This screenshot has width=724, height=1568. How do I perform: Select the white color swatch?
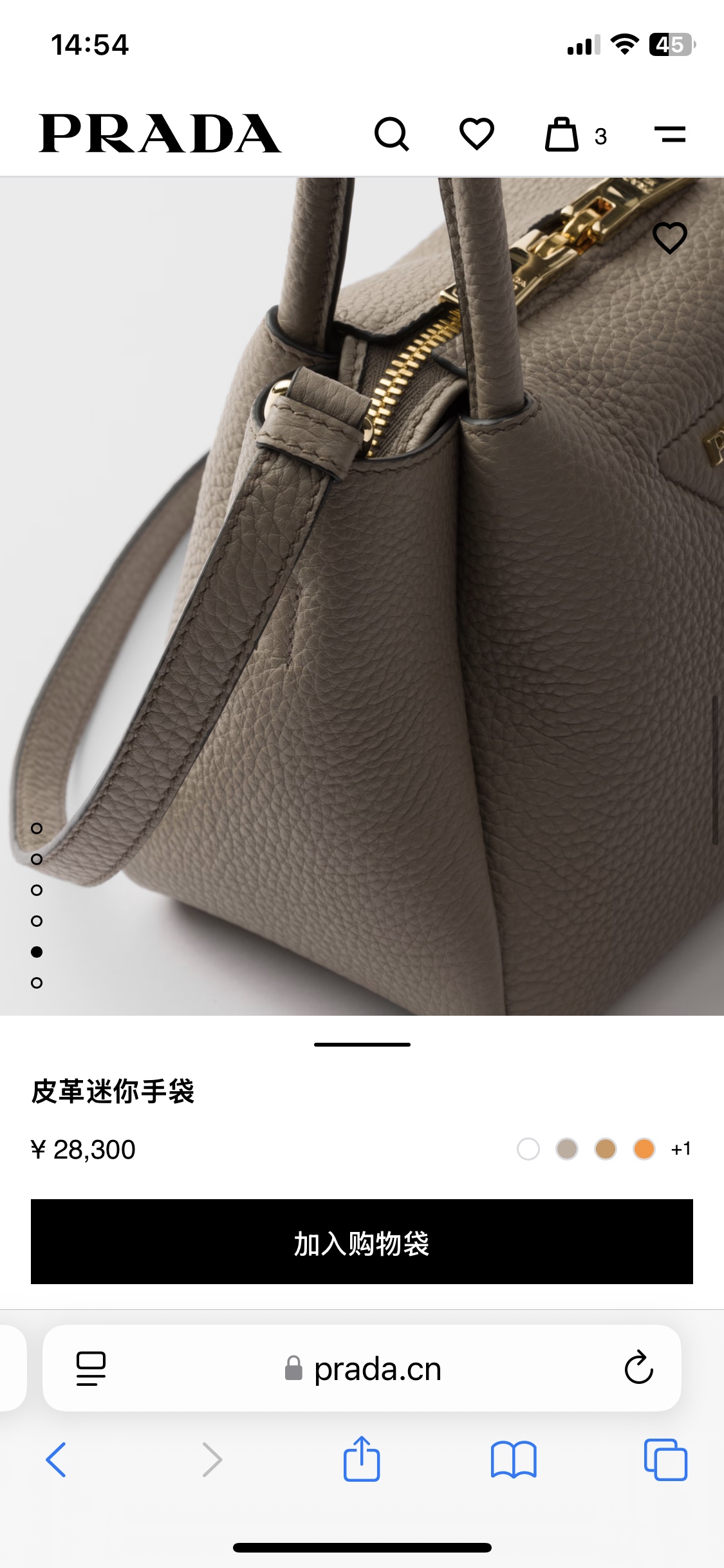[x=528, y=1149]
